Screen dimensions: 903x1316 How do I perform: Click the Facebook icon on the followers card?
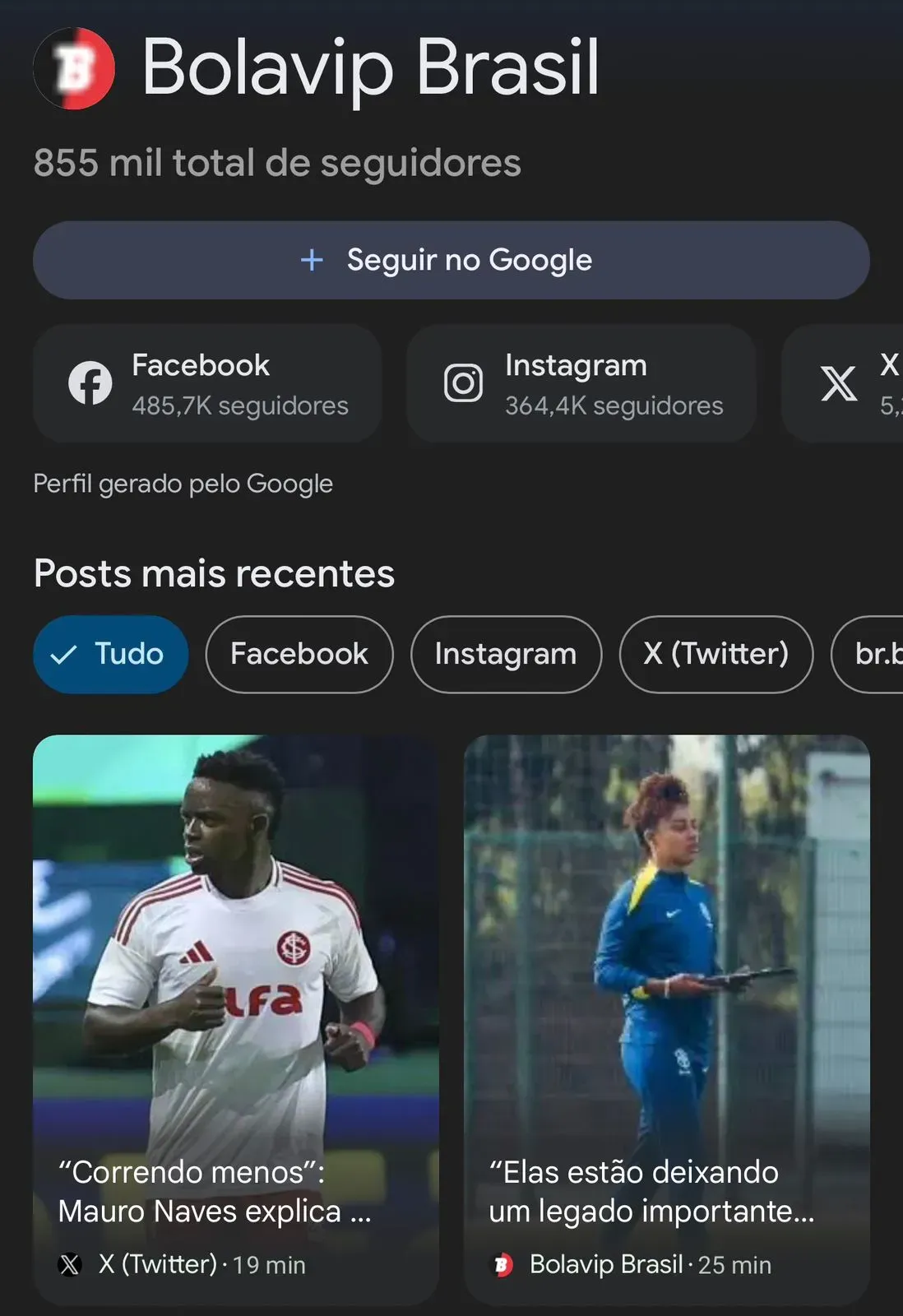pyautogui.click(x=90, y=383)
